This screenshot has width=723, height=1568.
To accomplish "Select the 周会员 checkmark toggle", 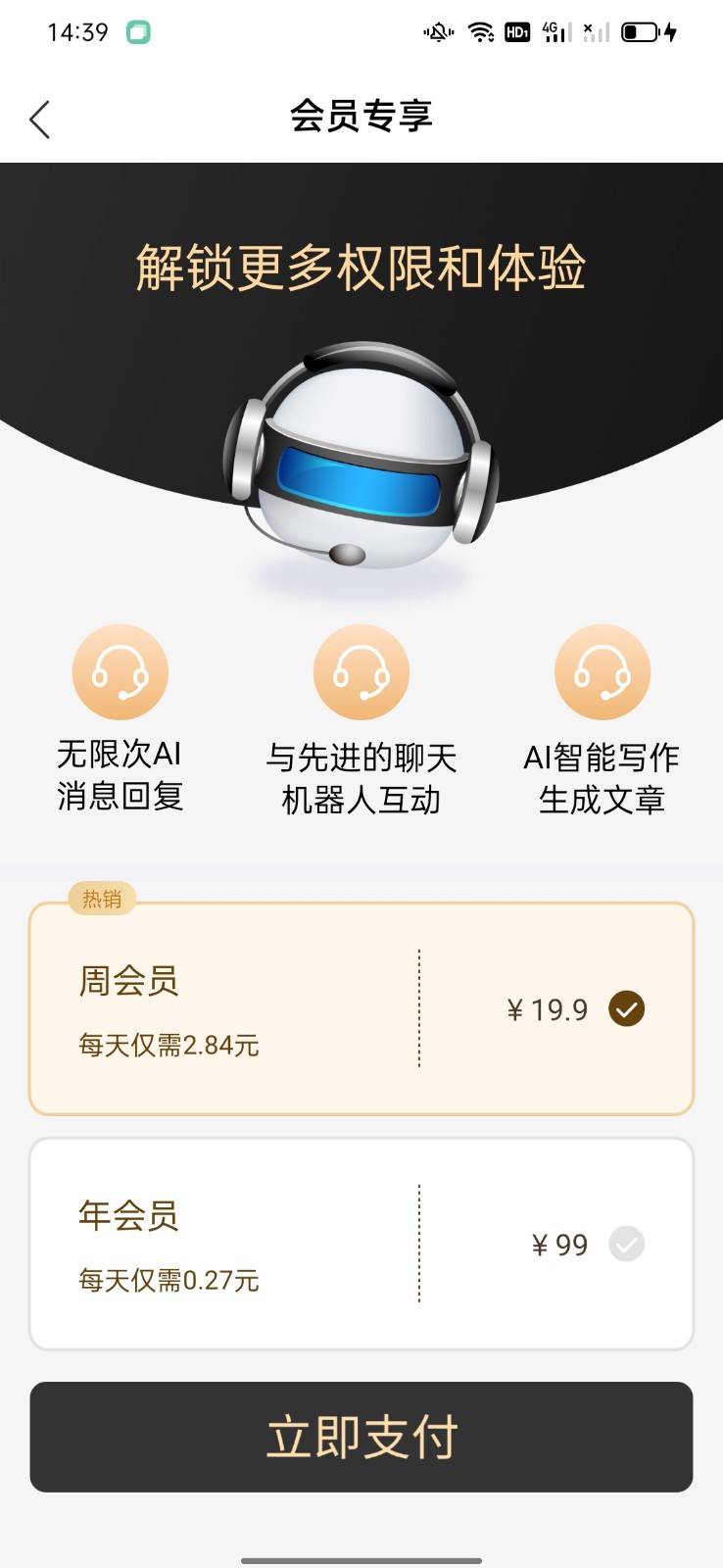I will tap(627, 1008).
